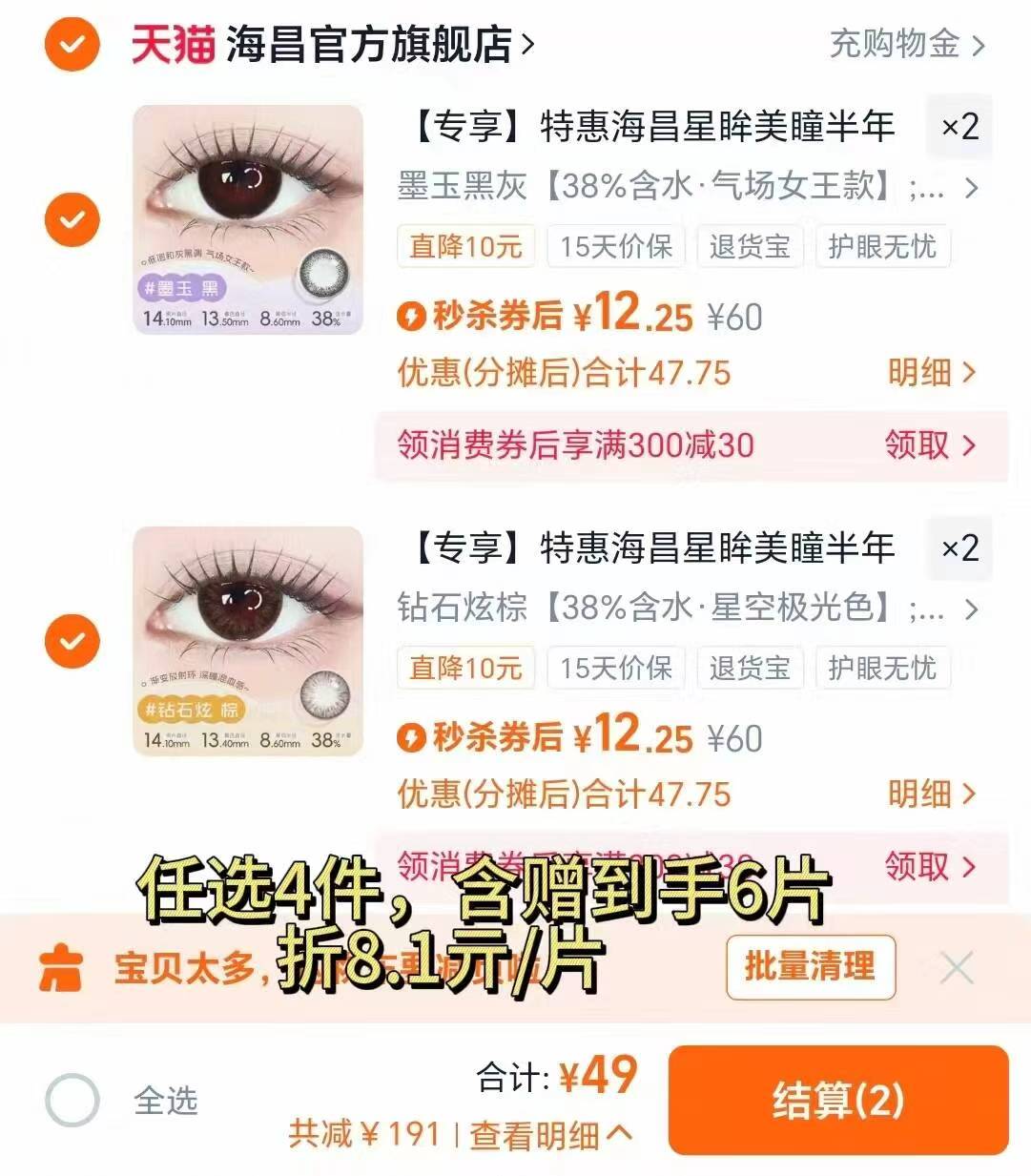The image size is (1031, 1176).
Task: Uncheck the 钻石炫棕 product selection checkbox
Action: point(71,641)
